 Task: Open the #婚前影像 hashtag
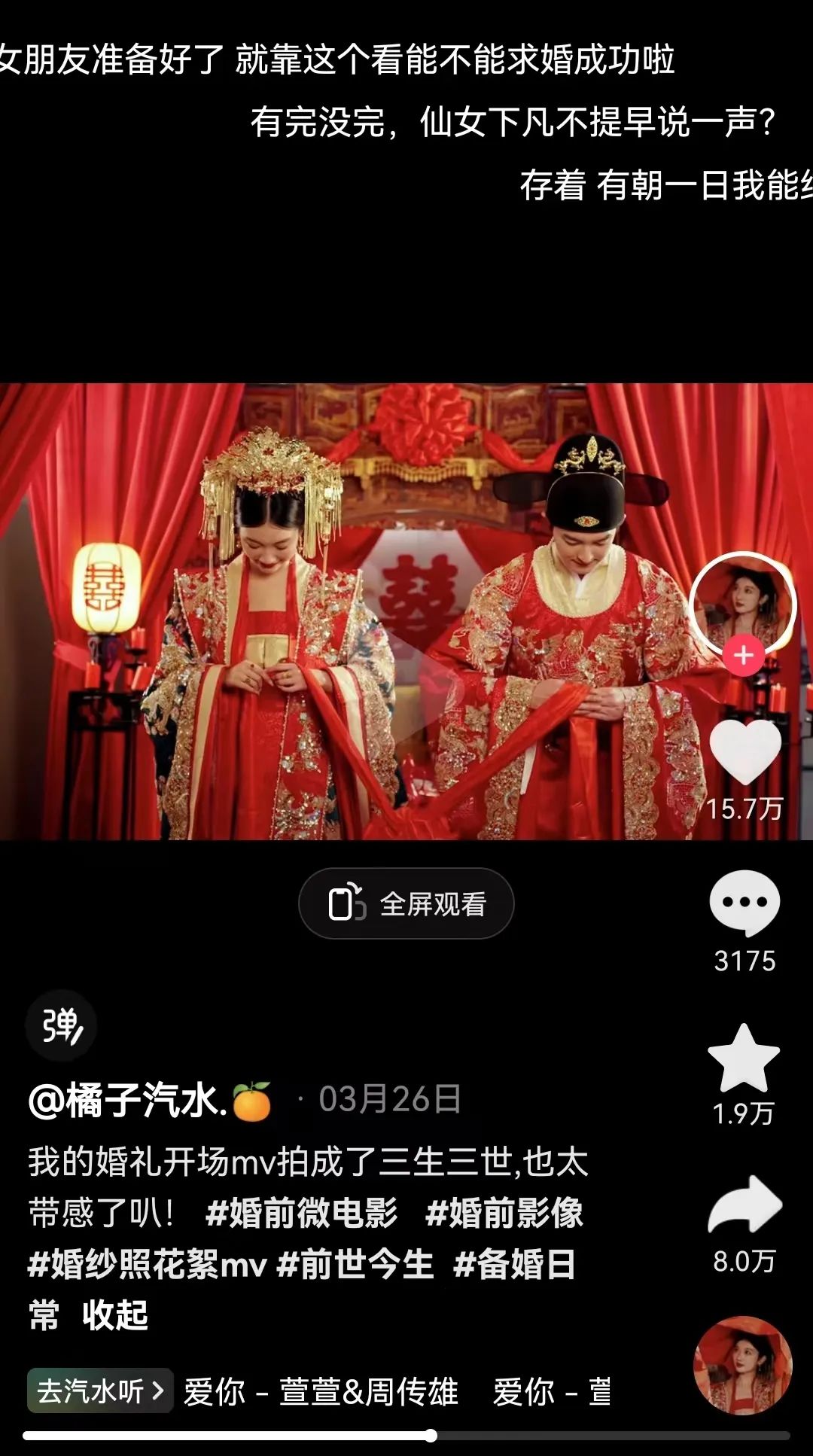[504, 1213]
